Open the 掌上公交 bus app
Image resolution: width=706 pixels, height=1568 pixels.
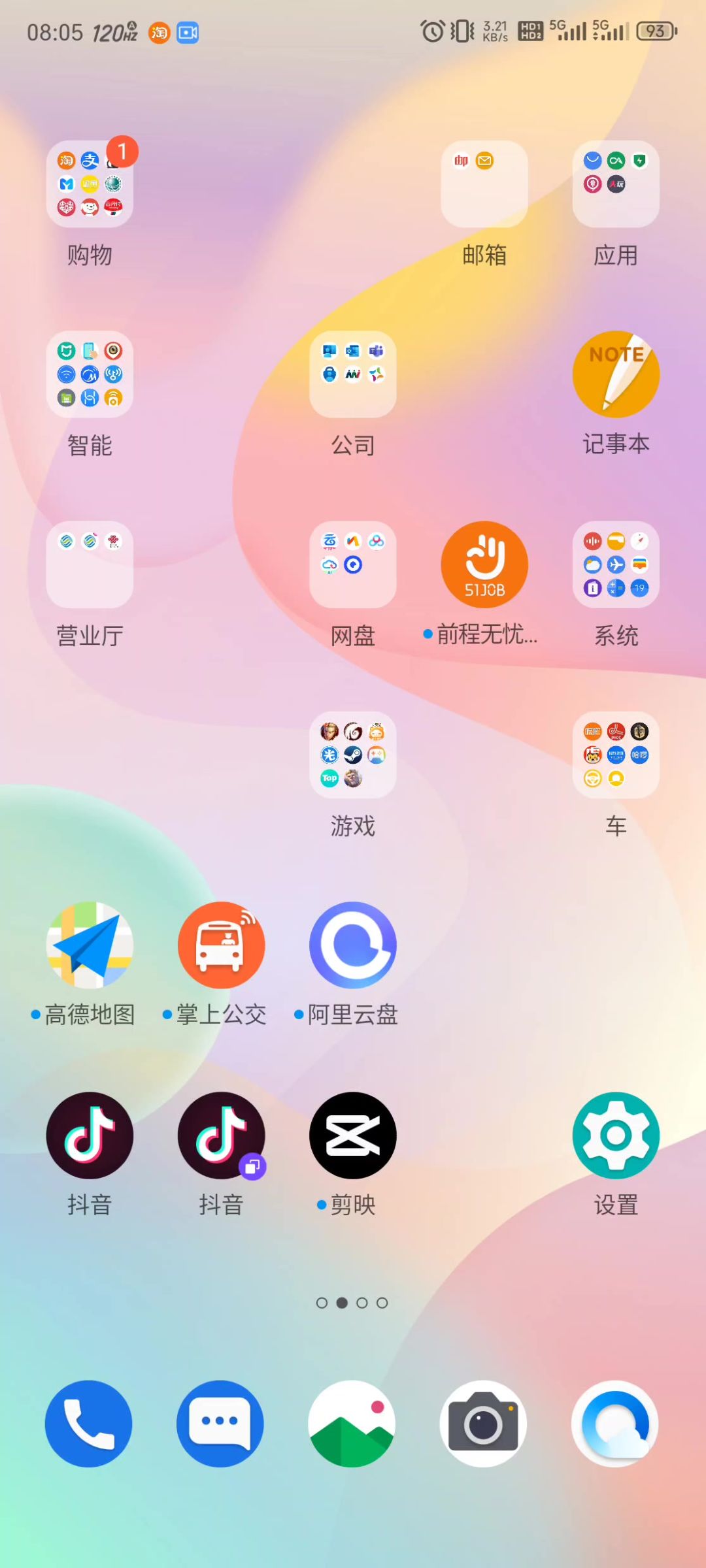222,945
